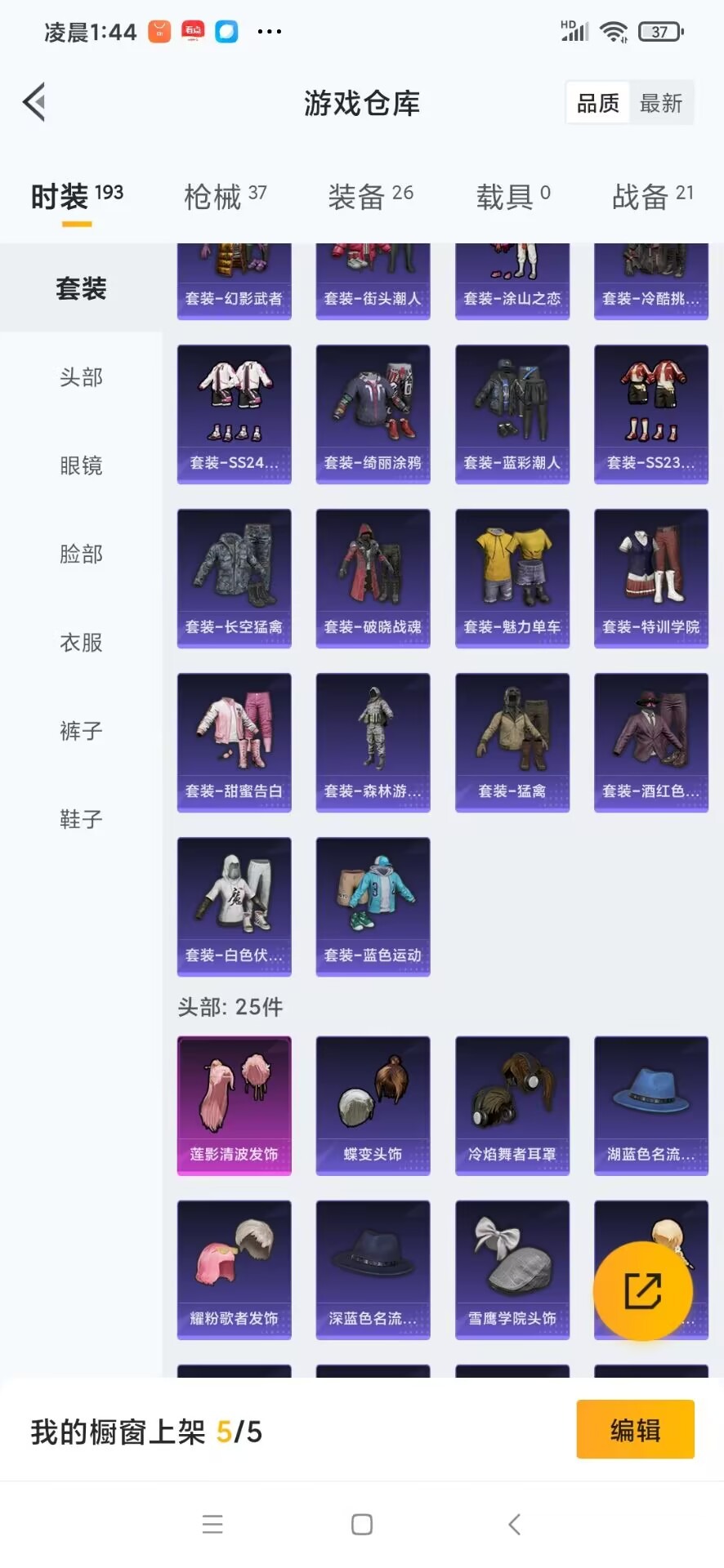Open the 冷焰舞者耳罩 item

(512, 1106)
